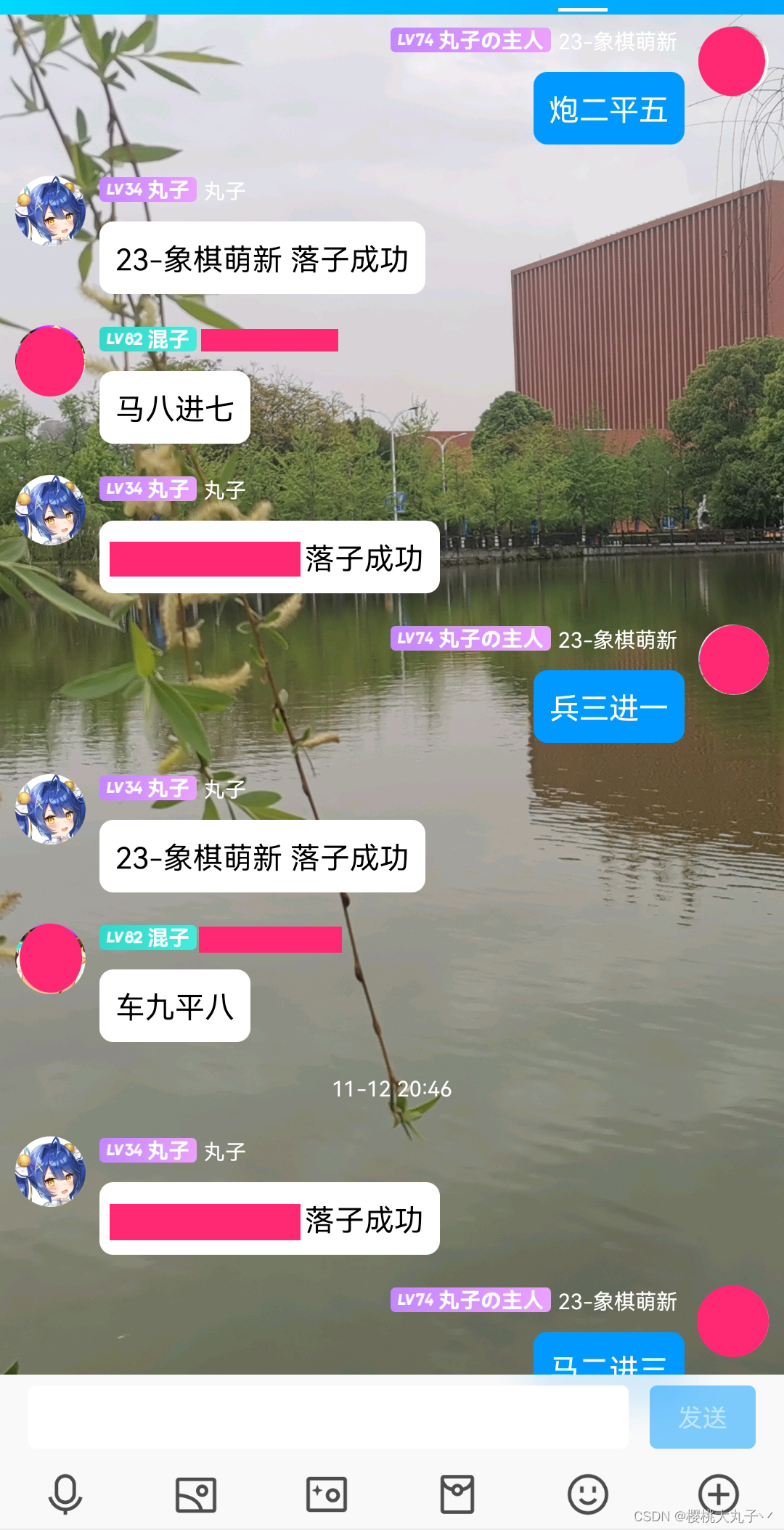Tap the 11-12 20:46 timestamp
Screen dimensions: 784x1530
391,1089
